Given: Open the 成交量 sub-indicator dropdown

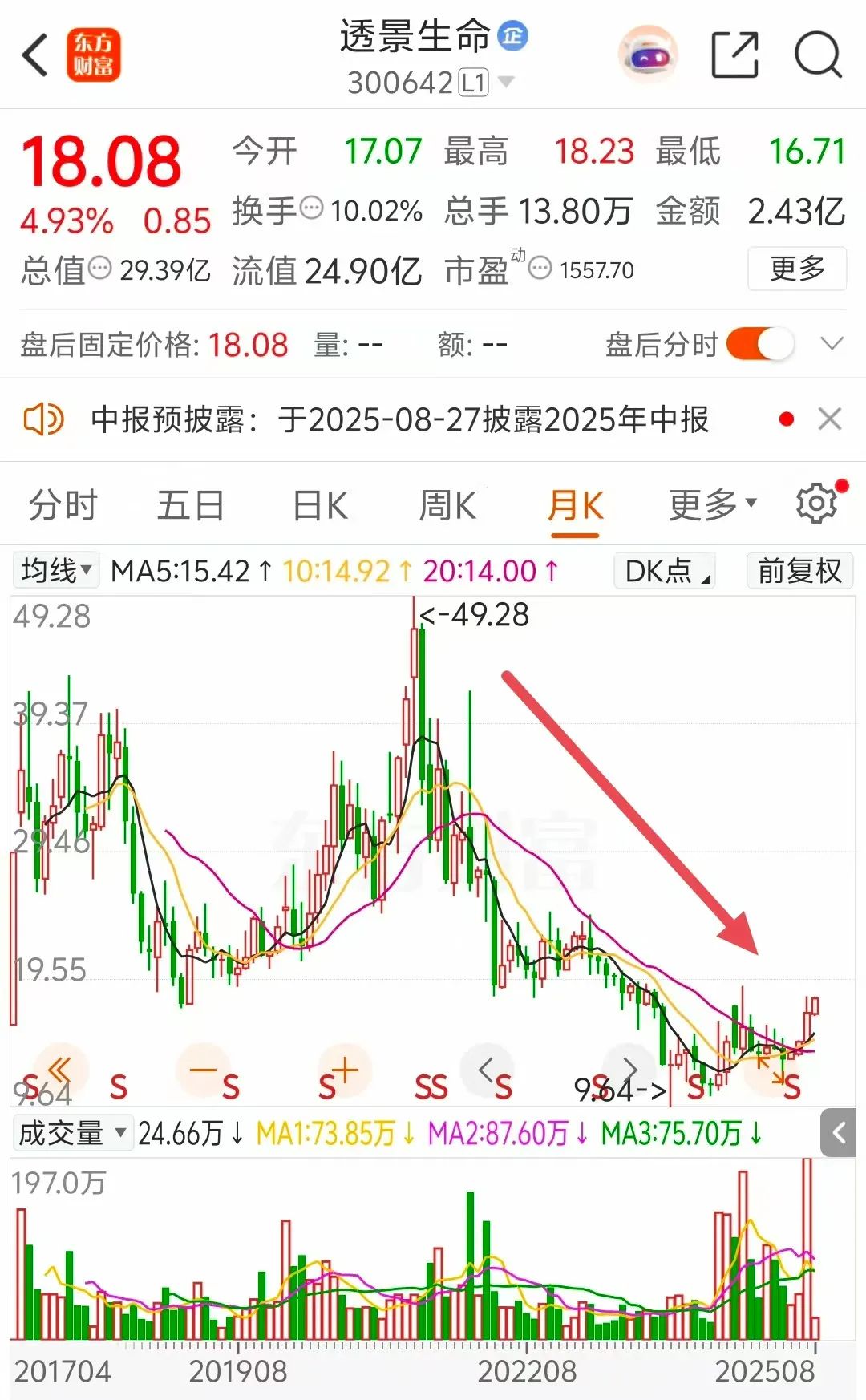Looking at the screenshot, I should [72, 1133].
